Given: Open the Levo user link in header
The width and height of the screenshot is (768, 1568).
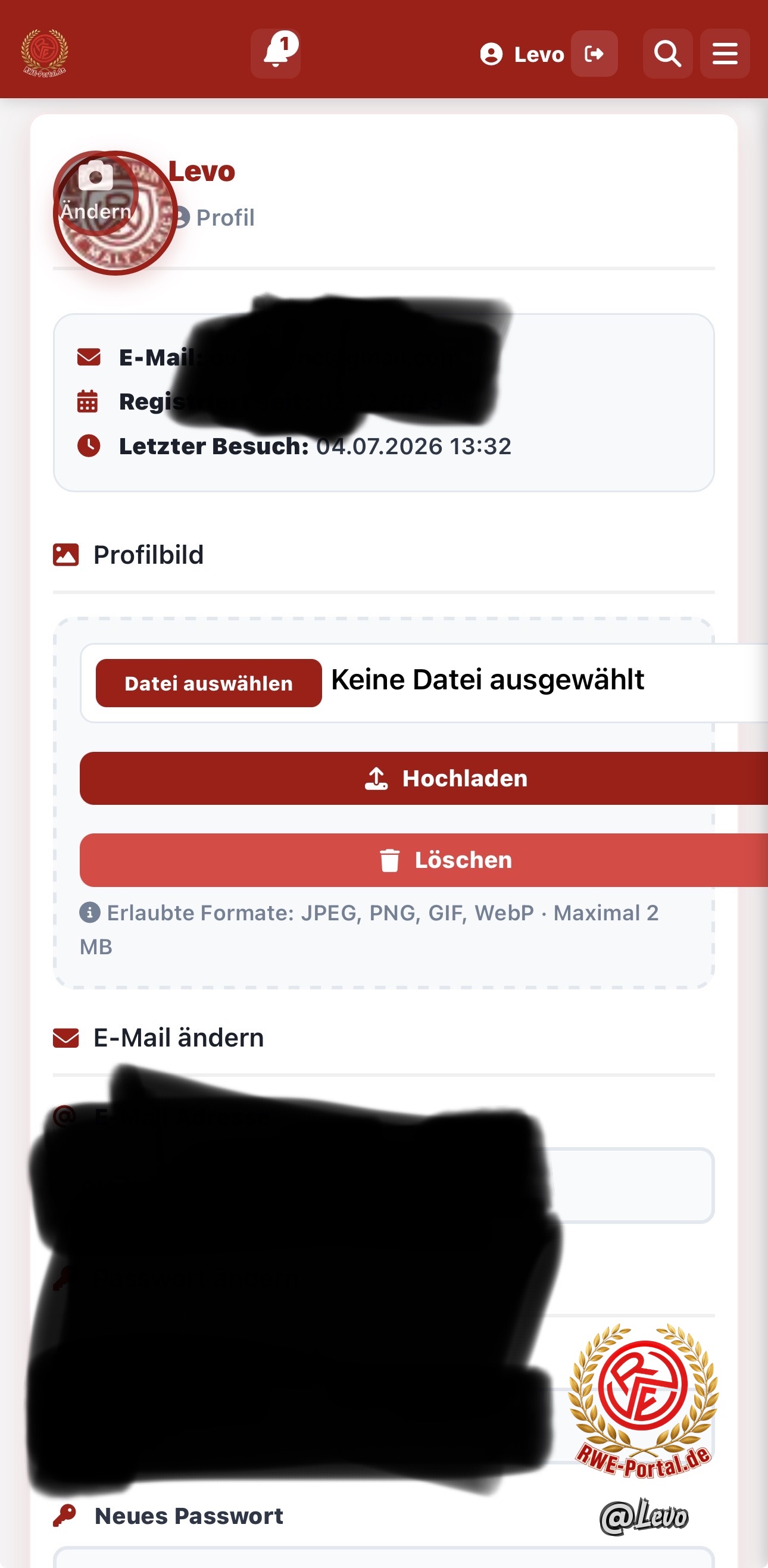Looking at the screenshot, I should (x=522, y=54).
